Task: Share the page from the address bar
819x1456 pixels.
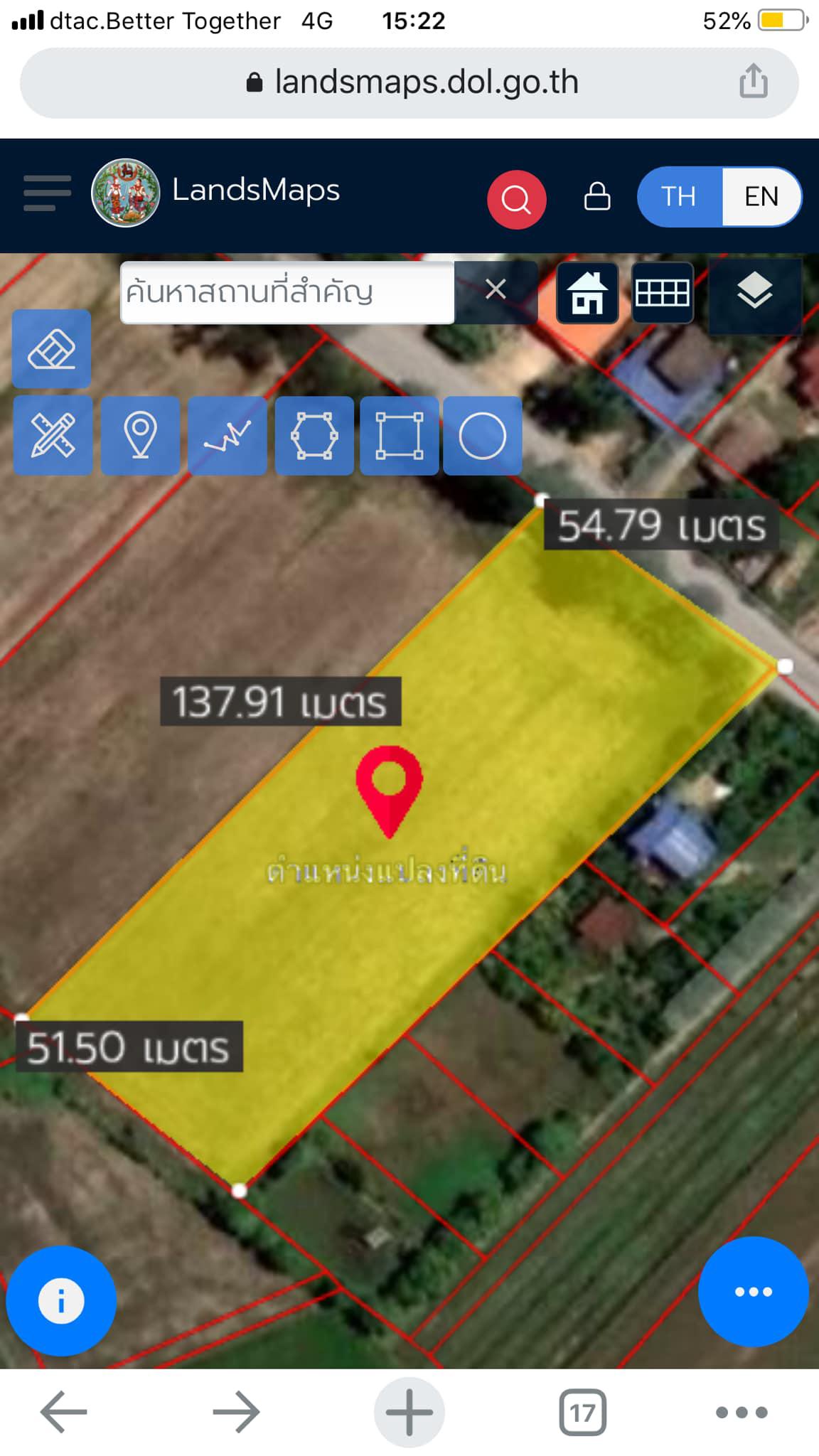Action: click(754, 80)
